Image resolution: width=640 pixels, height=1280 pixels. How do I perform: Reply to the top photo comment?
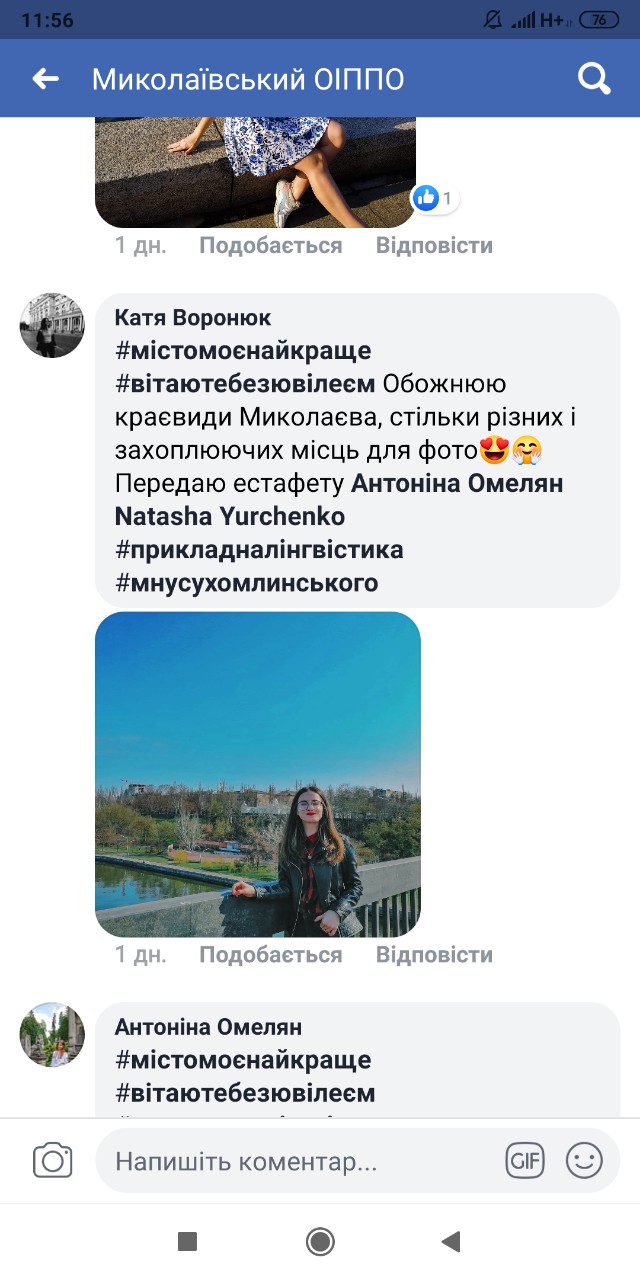[434, 245]
